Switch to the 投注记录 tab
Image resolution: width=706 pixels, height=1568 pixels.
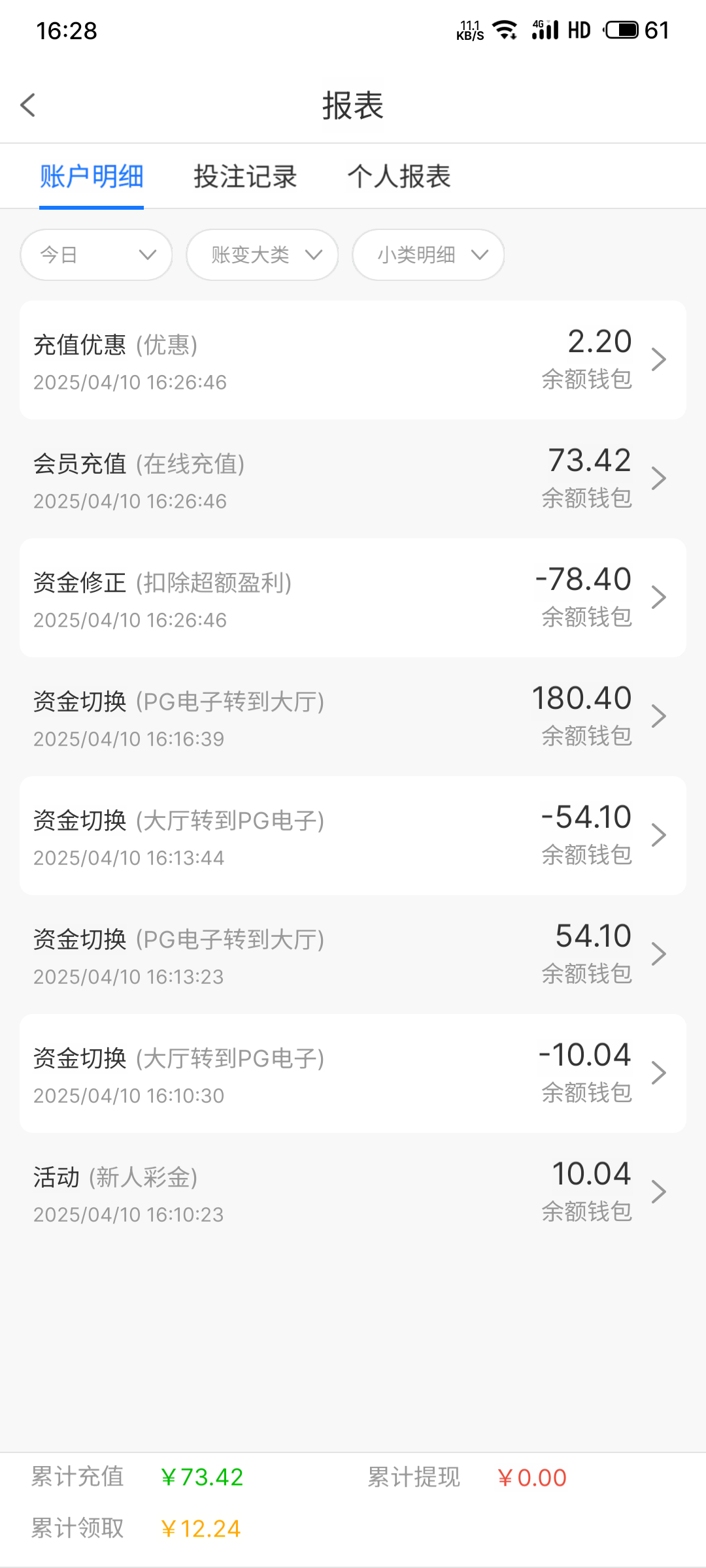pyautogui.click(x=245, y=176)
